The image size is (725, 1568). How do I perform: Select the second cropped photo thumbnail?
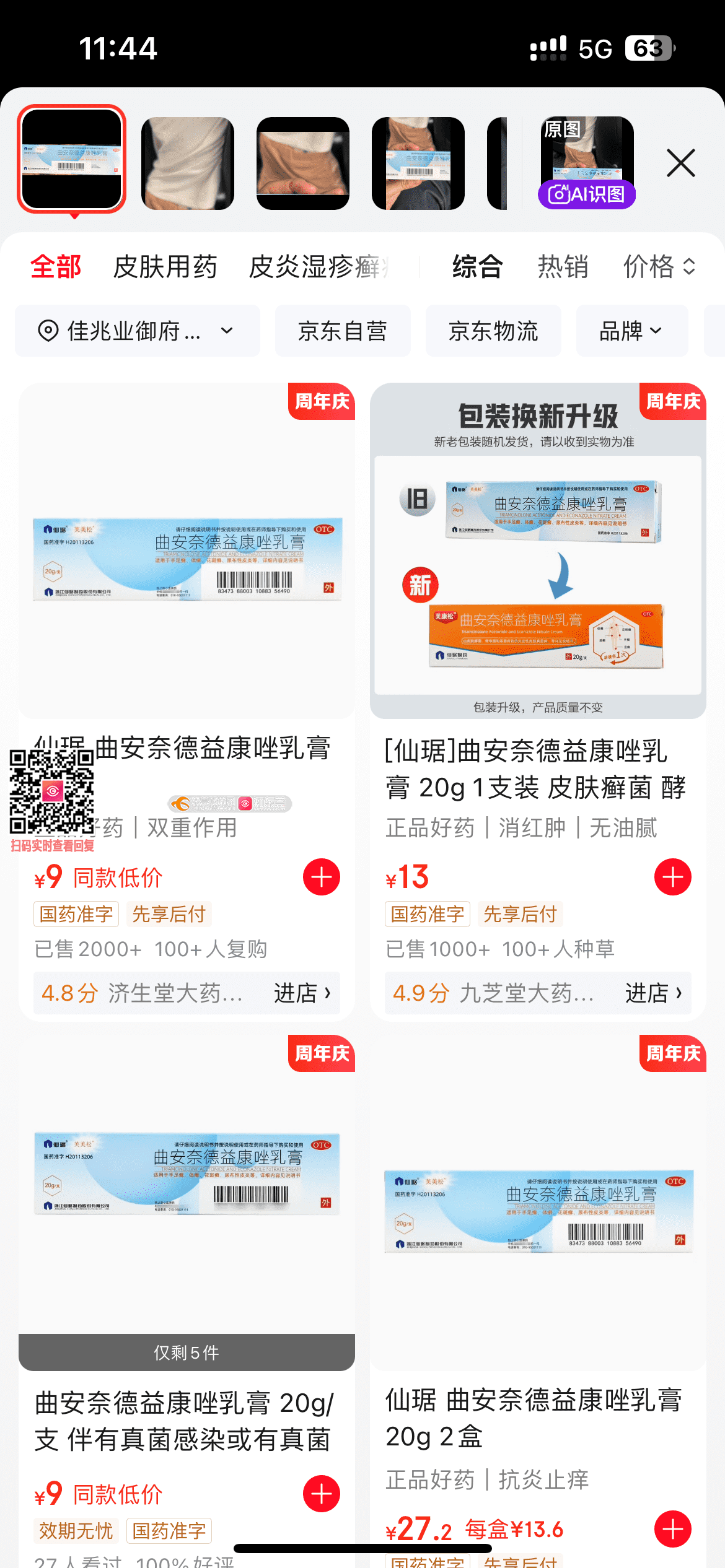188,163
